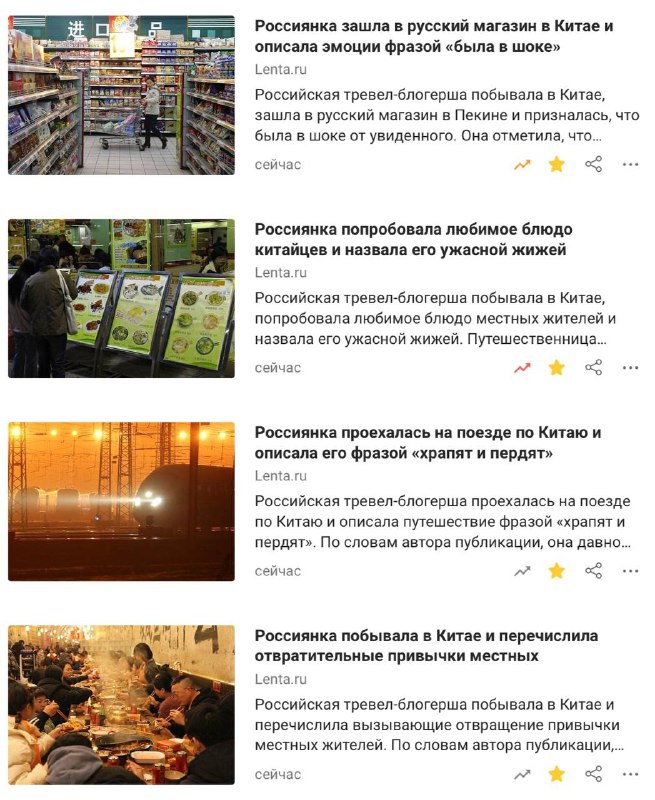Viewport: 655px width, 800px height.
Task: Tap the trending icon on the Chinese dish article
Action: pos(522,368)
